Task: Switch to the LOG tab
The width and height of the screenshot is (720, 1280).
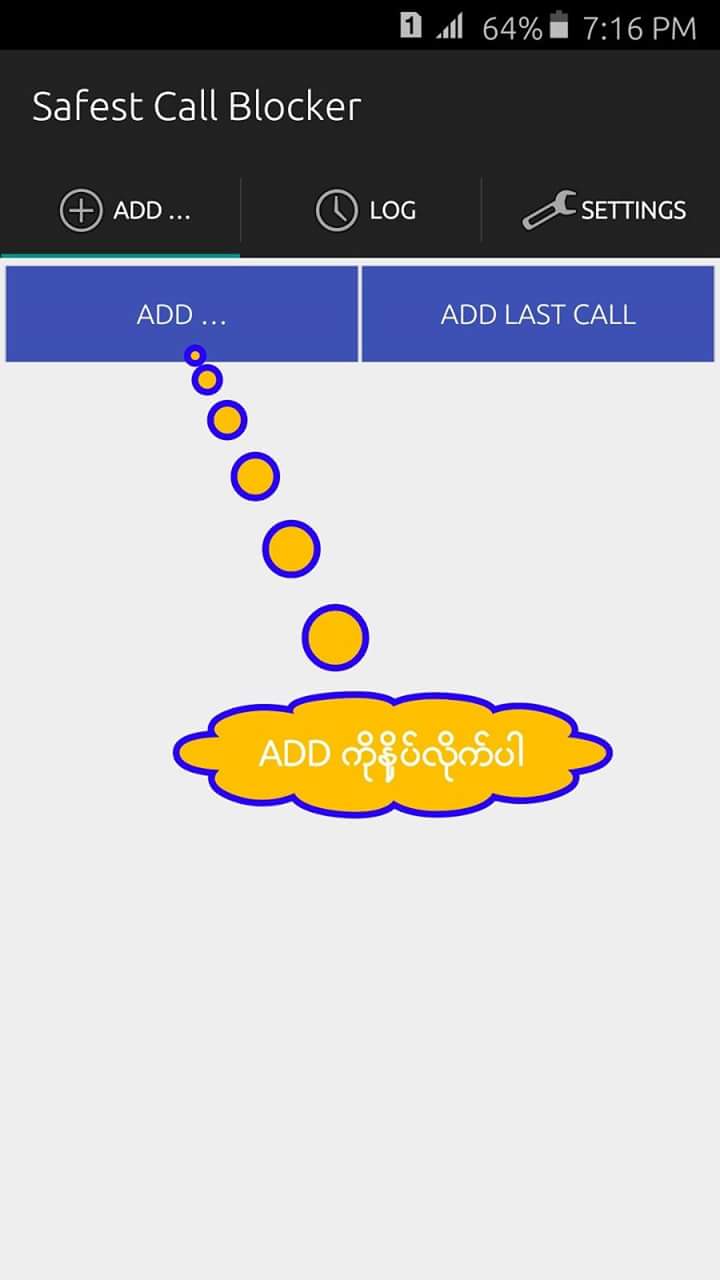Action: click(361, 210)
